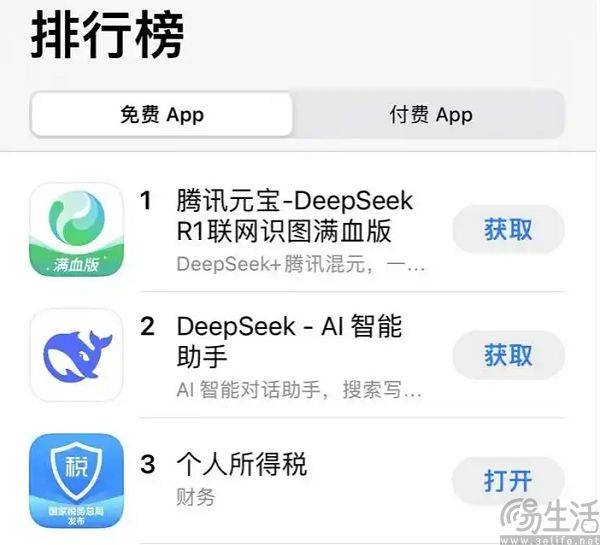Tap 获取 for DeepSeek AI 智能助手
This screenshot has height=545, width=600.
click(x=508, y=355)
